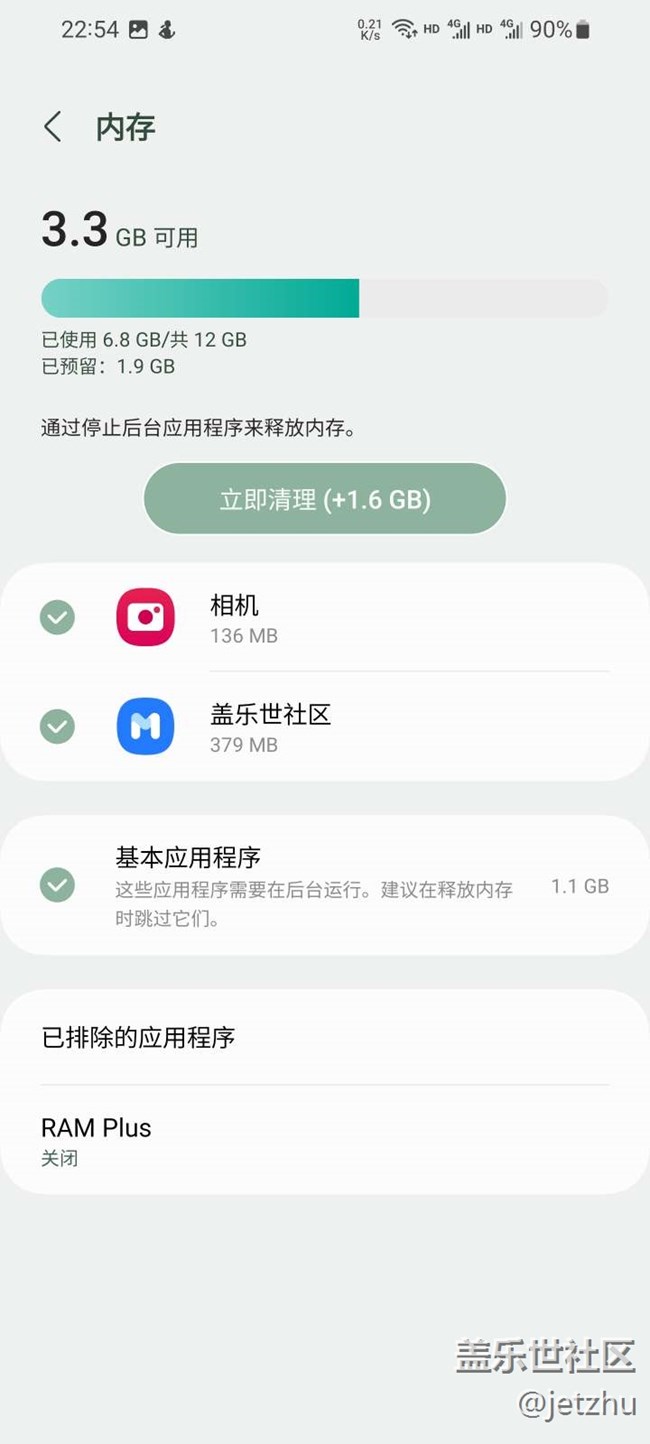Uncheck the 盖乐世社区 app checkbox
Image resolution: width=650 pixels, height=1444 pixels.
pos(57,726)
